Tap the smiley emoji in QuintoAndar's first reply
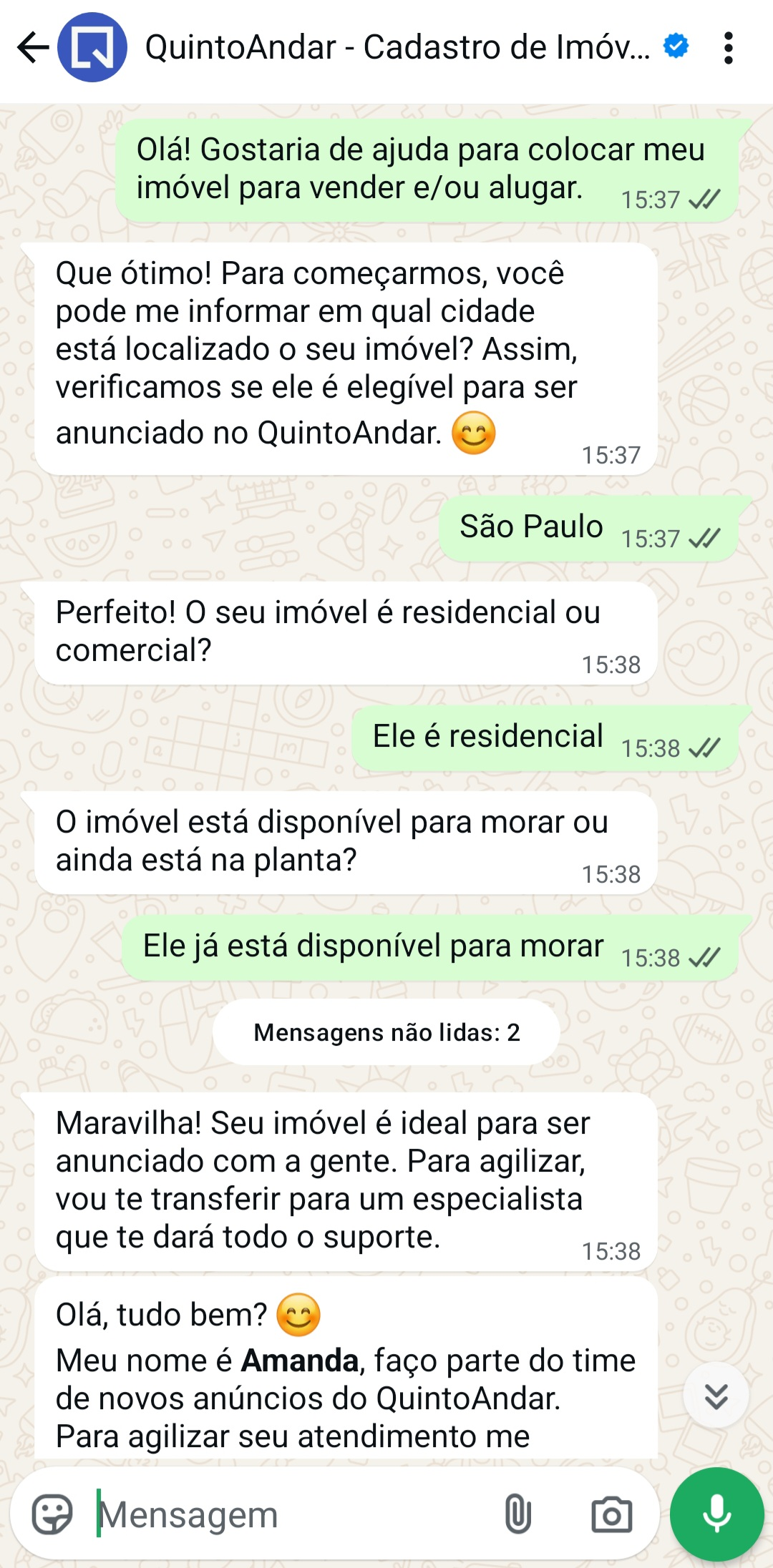The width and height of the screenshot is (773, 1568). (475, 431)
